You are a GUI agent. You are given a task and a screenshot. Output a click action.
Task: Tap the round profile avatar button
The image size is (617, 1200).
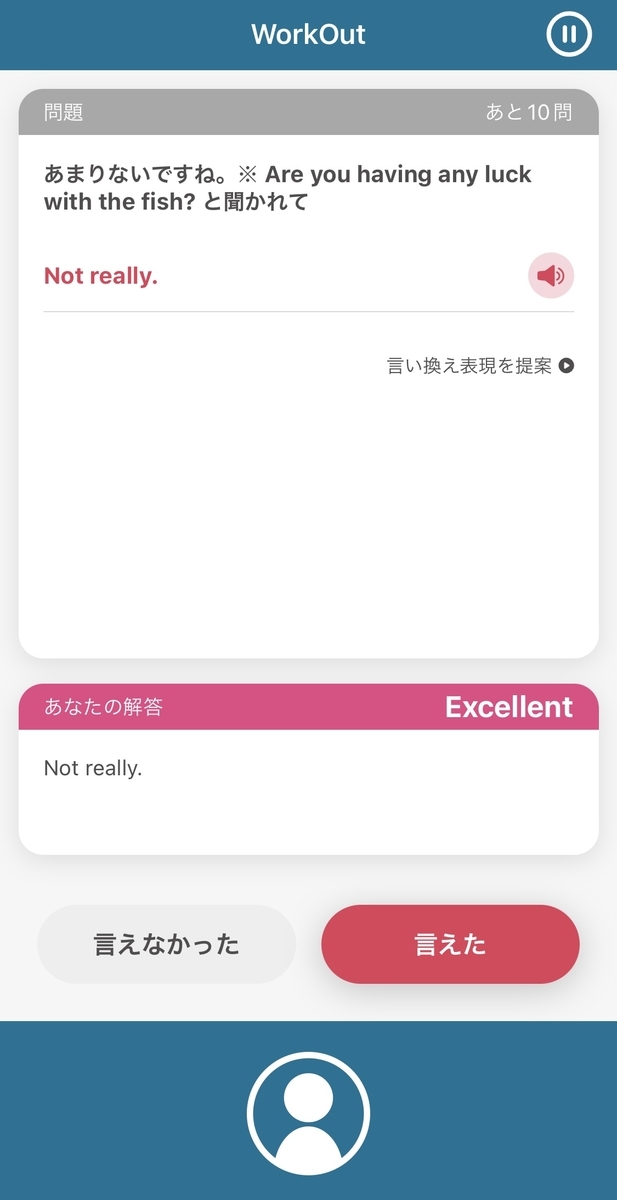pyautogui.click(x=308, y=1113)
